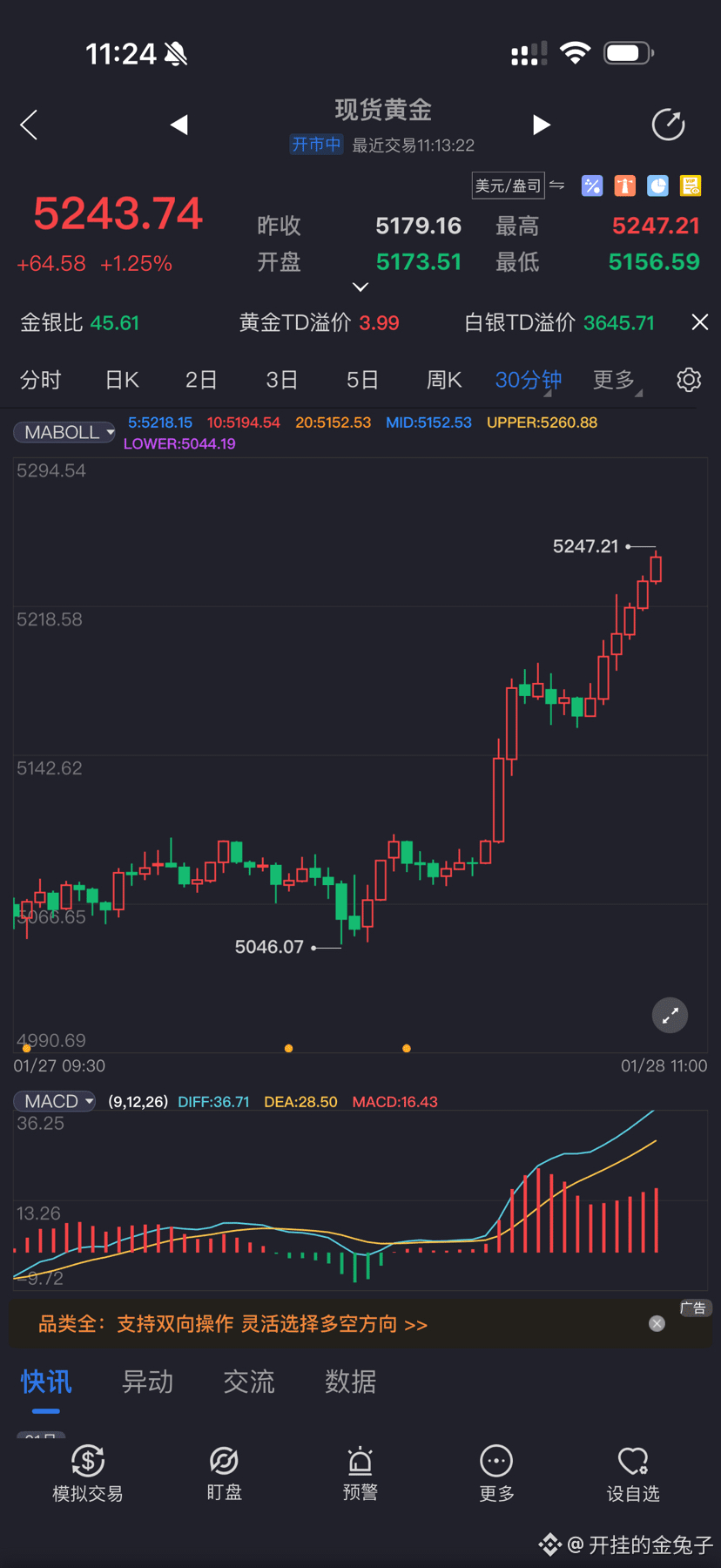The image size is (721, 1568).
Task: Expand the quote details chevron
Action: tap(360, 287)
